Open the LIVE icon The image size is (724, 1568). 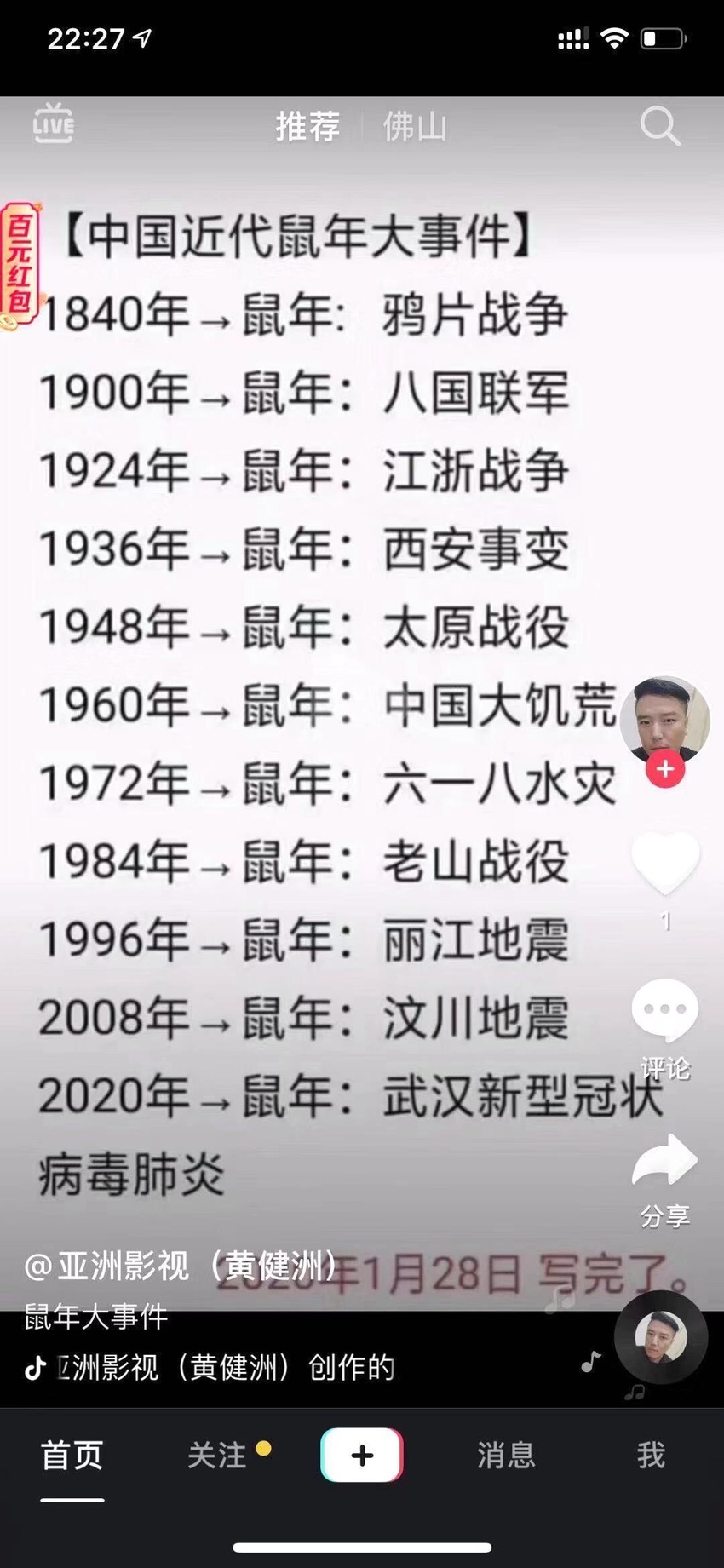[x=53, y=123]
